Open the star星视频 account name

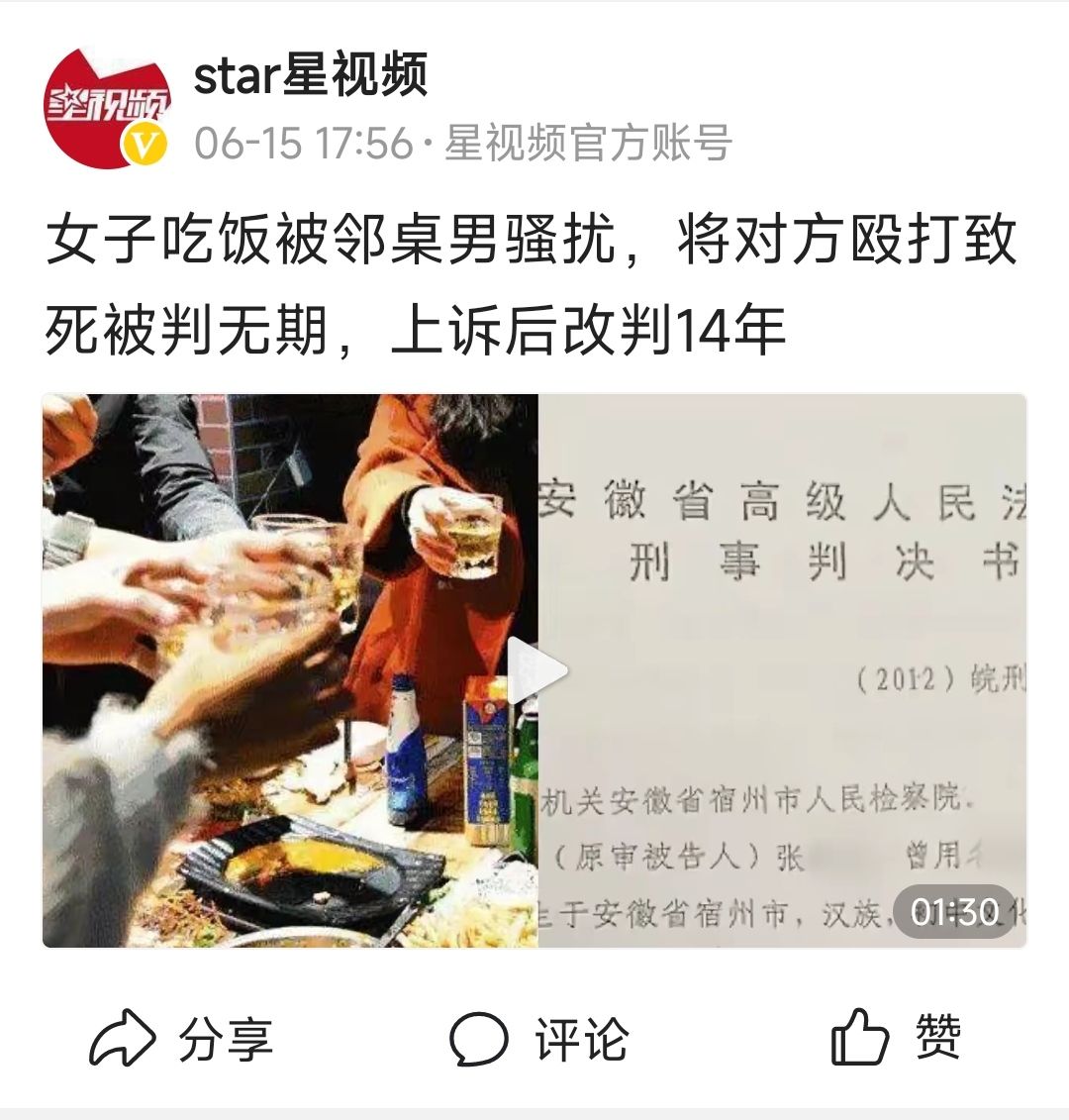(310, 75)
